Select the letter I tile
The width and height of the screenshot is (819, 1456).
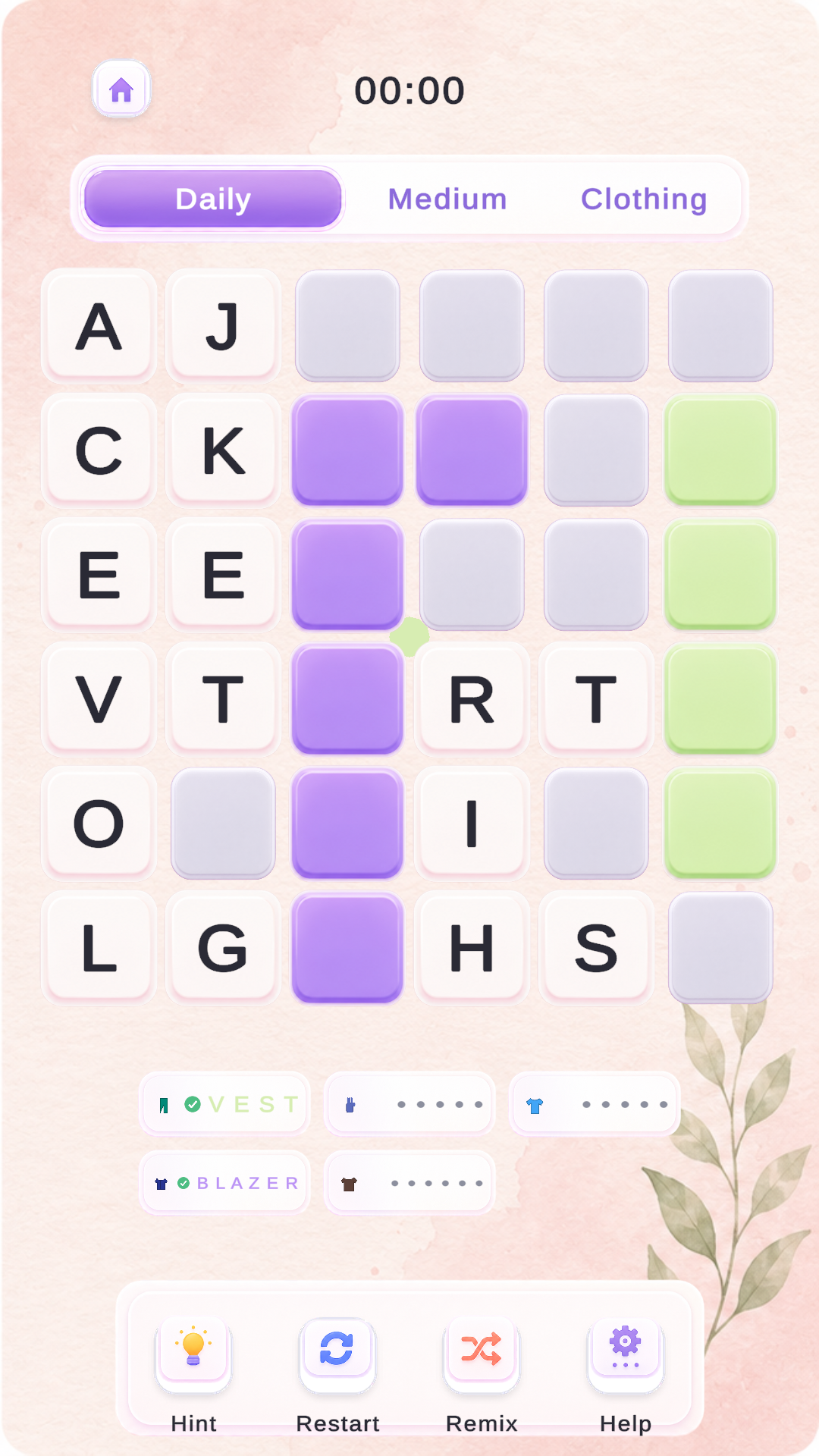click(x=472, y=824)
